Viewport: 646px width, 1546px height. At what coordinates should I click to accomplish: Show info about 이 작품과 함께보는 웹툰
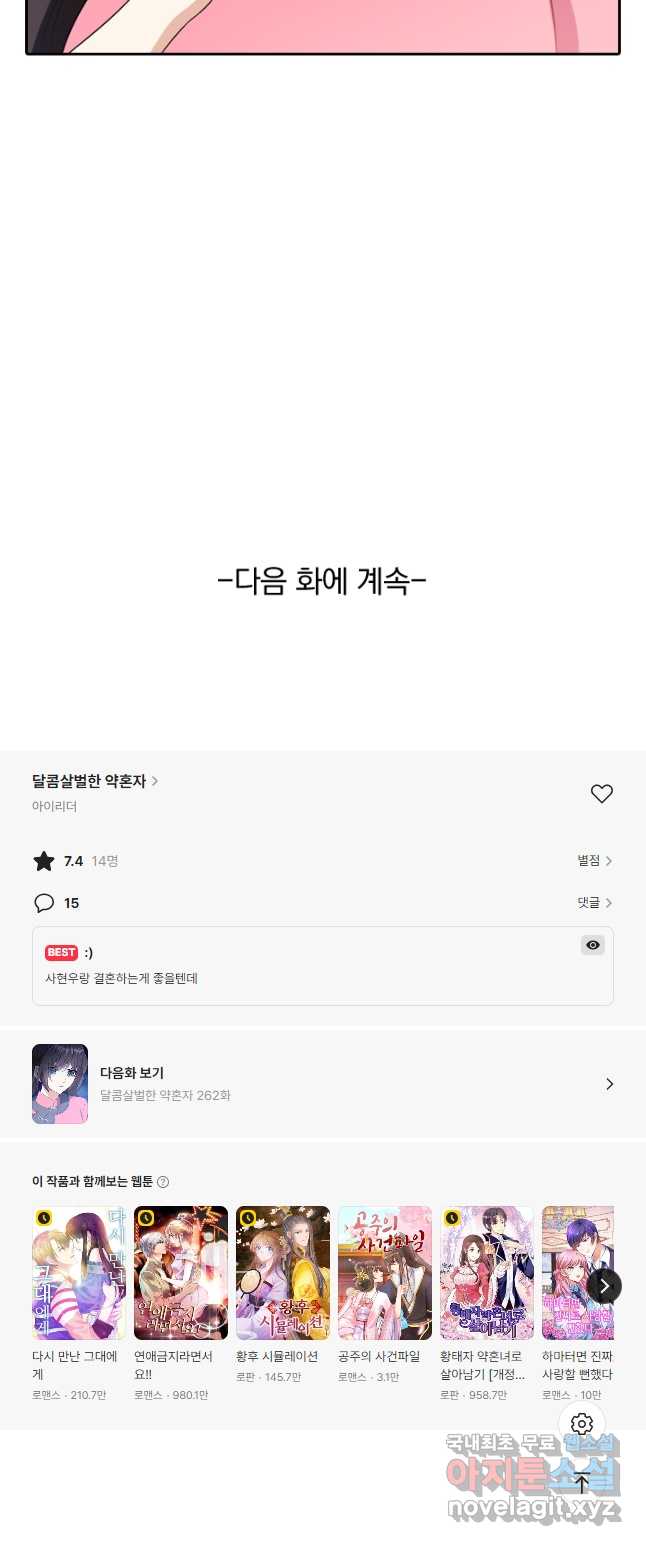click(x=163, y=1182)
